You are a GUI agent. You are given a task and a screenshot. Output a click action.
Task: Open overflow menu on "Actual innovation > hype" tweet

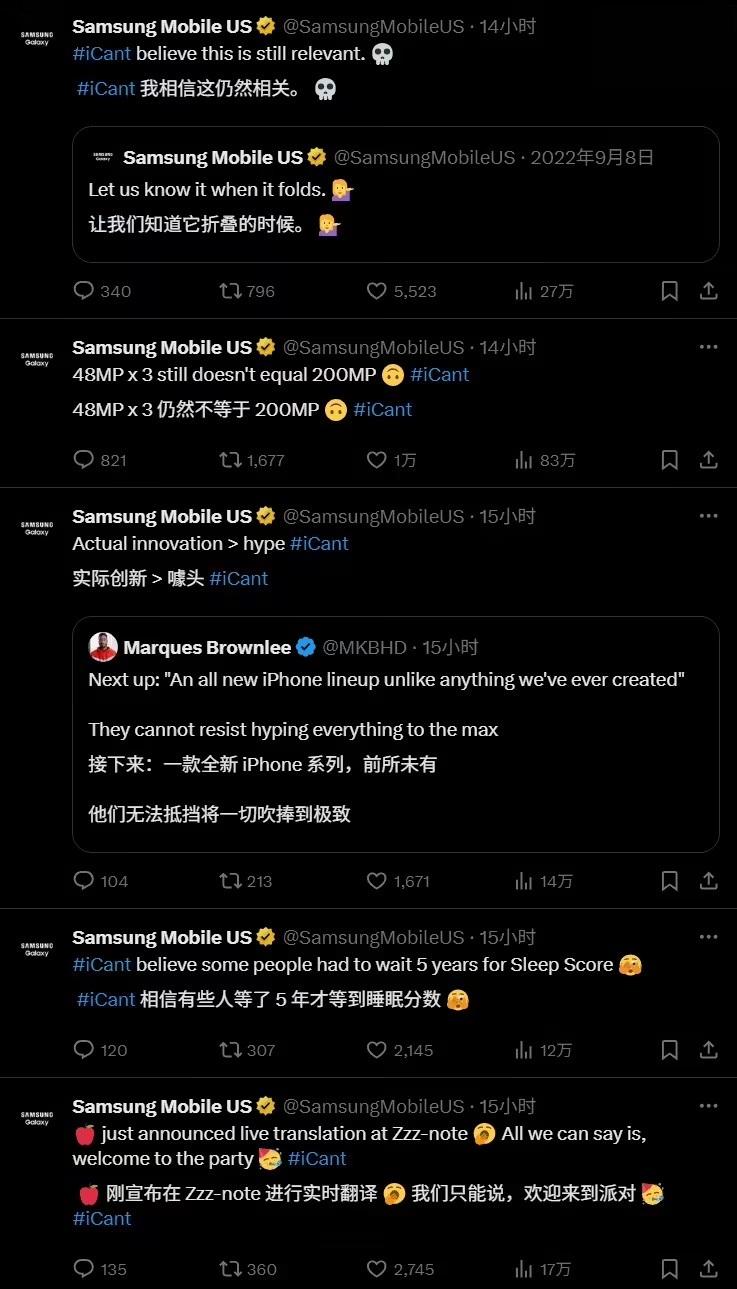(x=708, y=516)
